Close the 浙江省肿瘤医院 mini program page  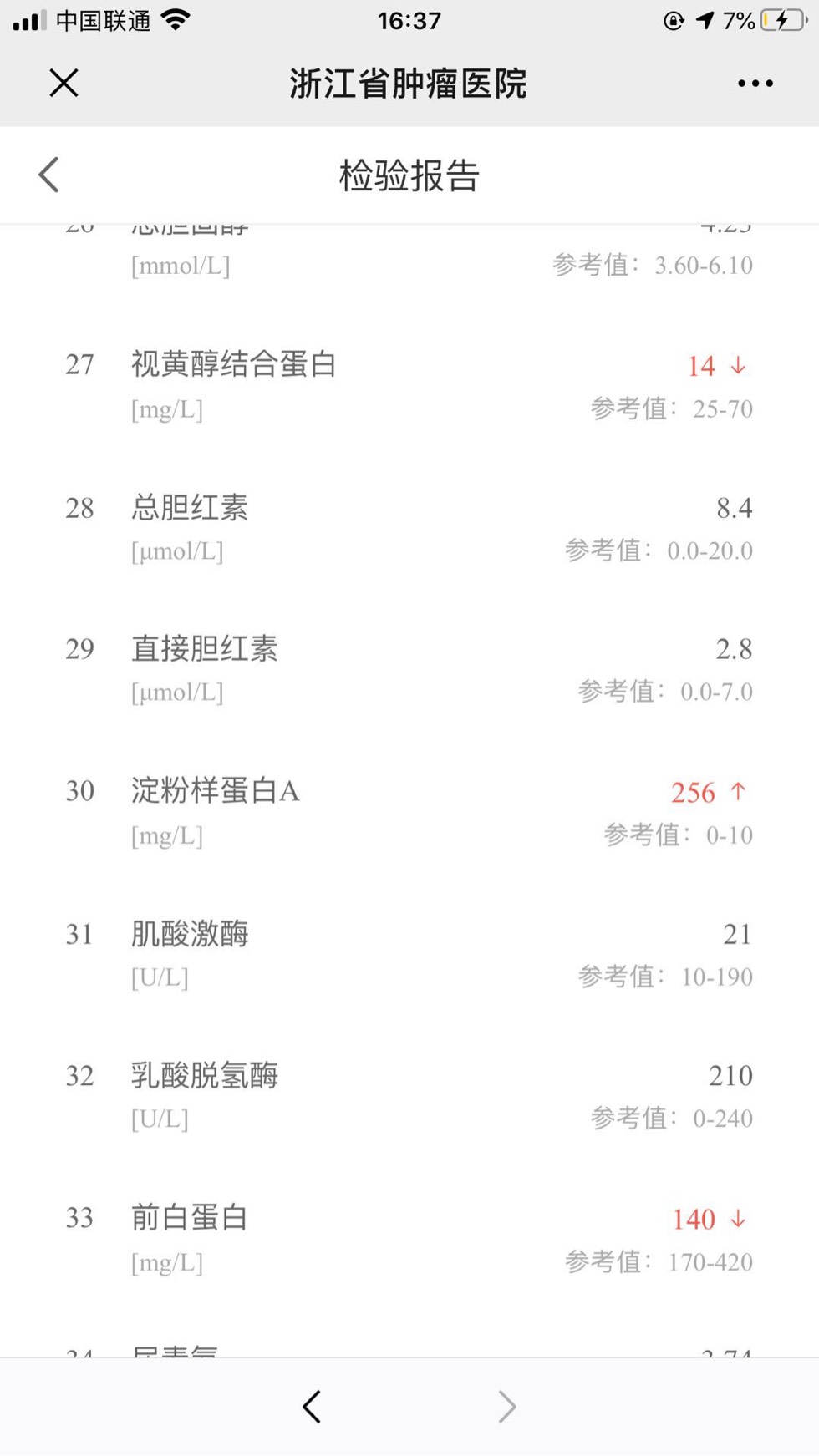[64, 83]
